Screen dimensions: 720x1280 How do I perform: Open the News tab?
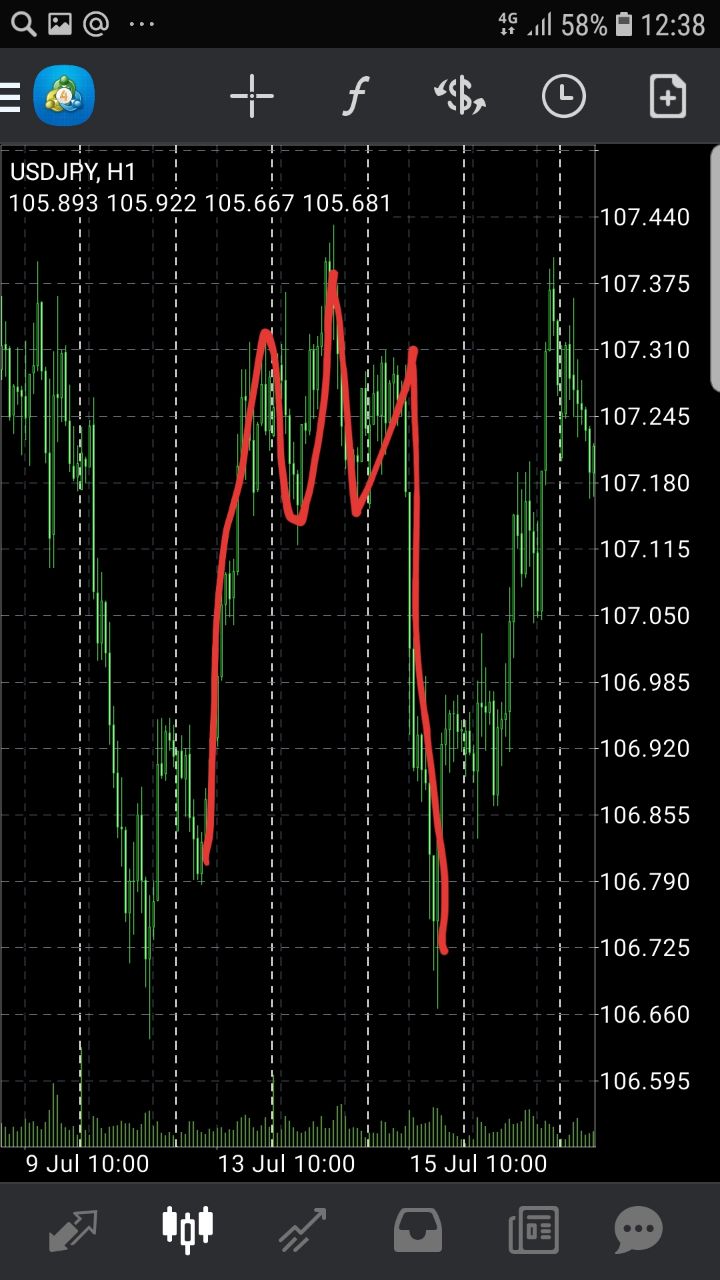(533, 1231)
